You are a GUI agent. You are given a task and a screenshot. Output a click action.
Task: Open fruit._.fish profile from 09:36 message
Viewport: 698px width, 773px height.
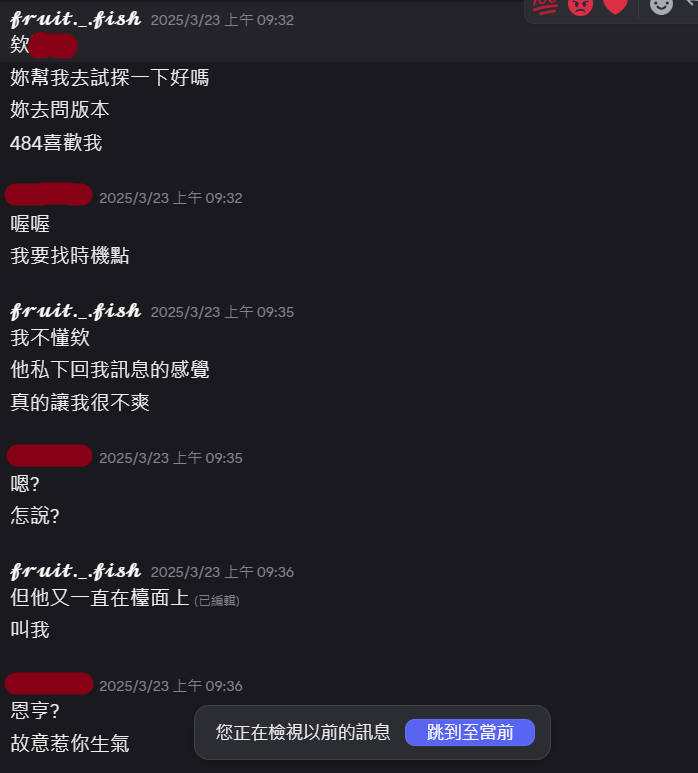[76, 571]
